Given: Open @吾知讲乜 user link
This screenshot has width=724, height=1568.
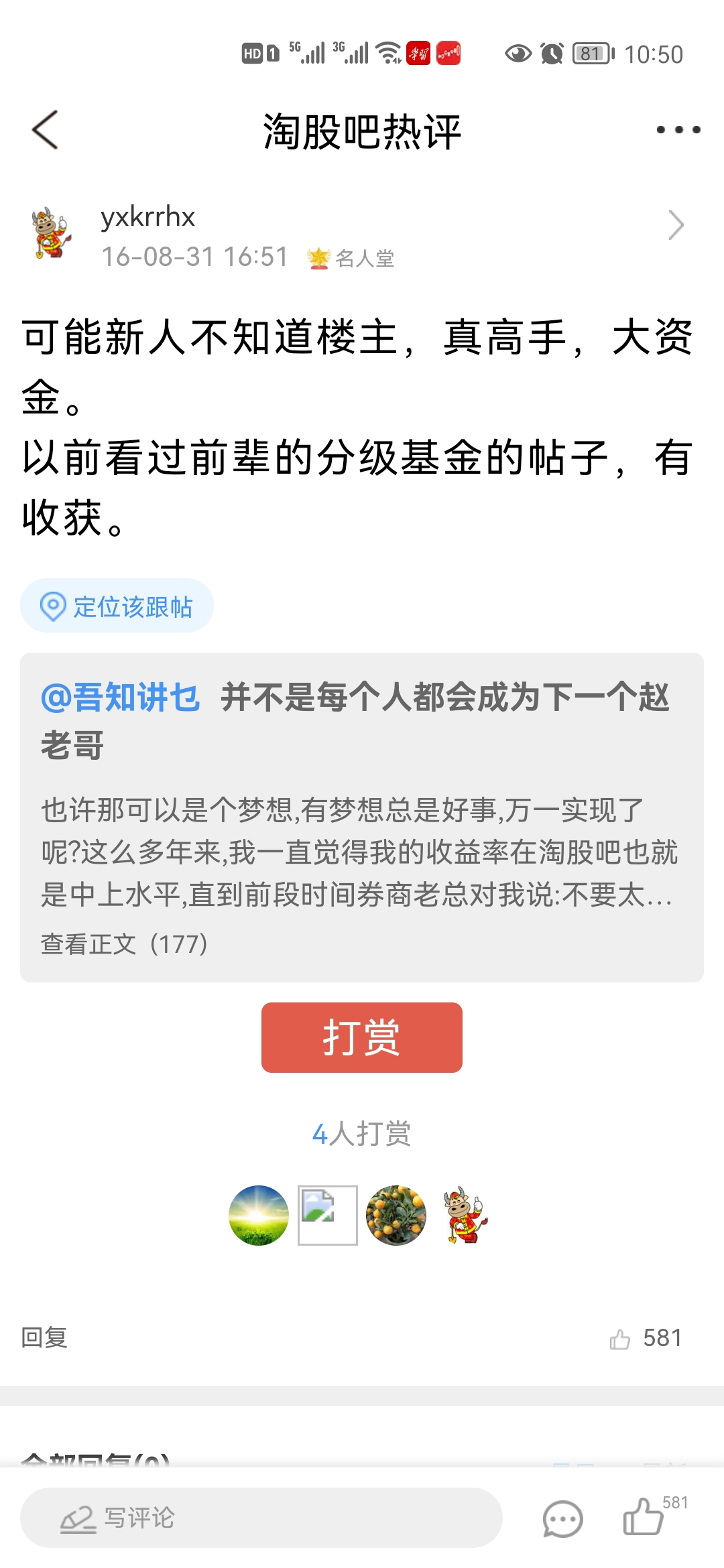Looking at the screenshot, I should pyautogui.click(x=121, y=698).
